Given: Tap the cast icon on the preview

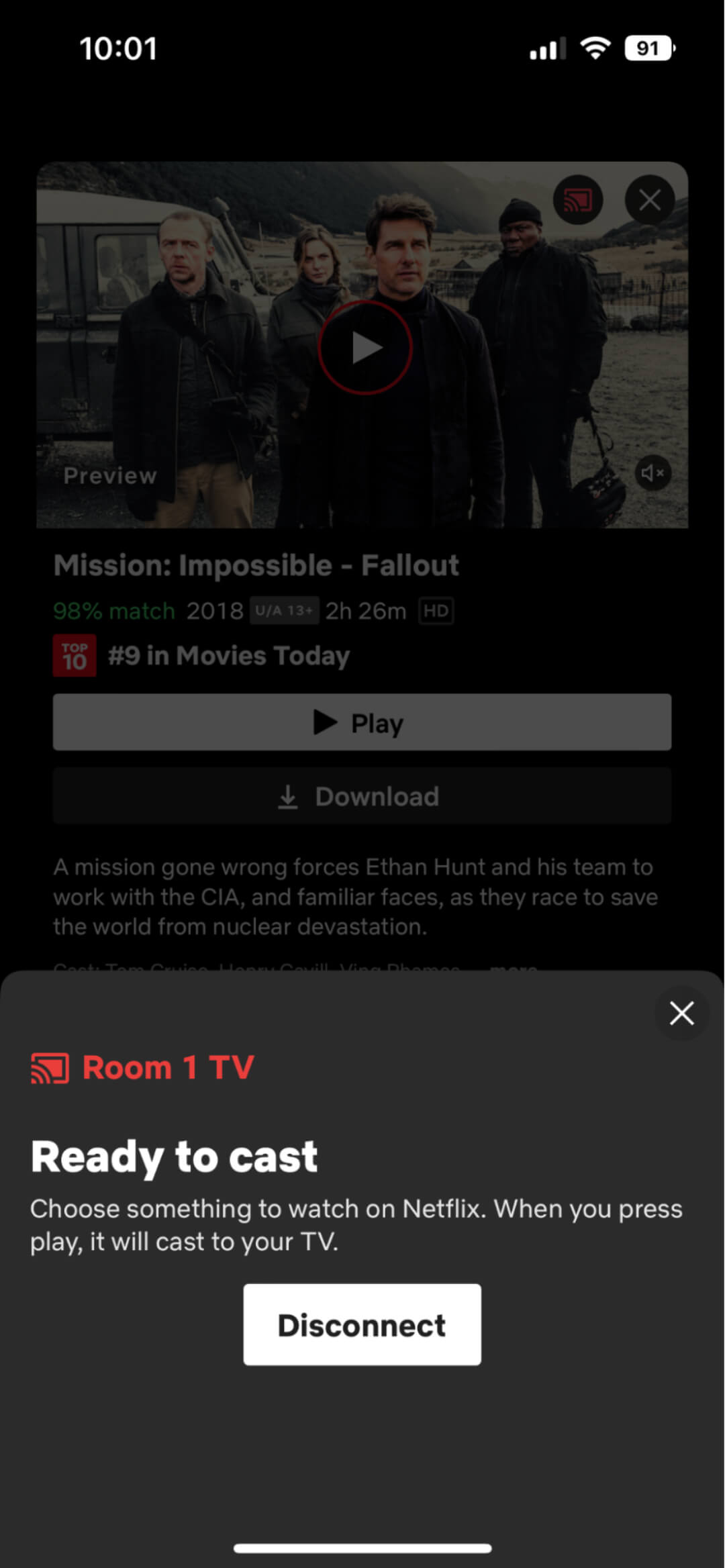Looking at the screenshot, I should 577,199.
